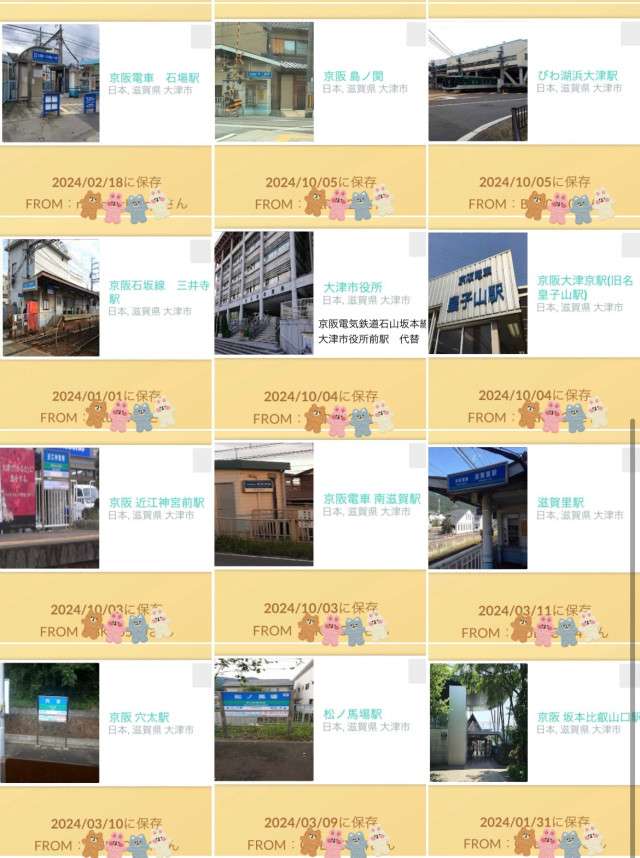Check the gray box on 京阪 島ノ関
Screen dimensions: 640x858
point(416,35)
